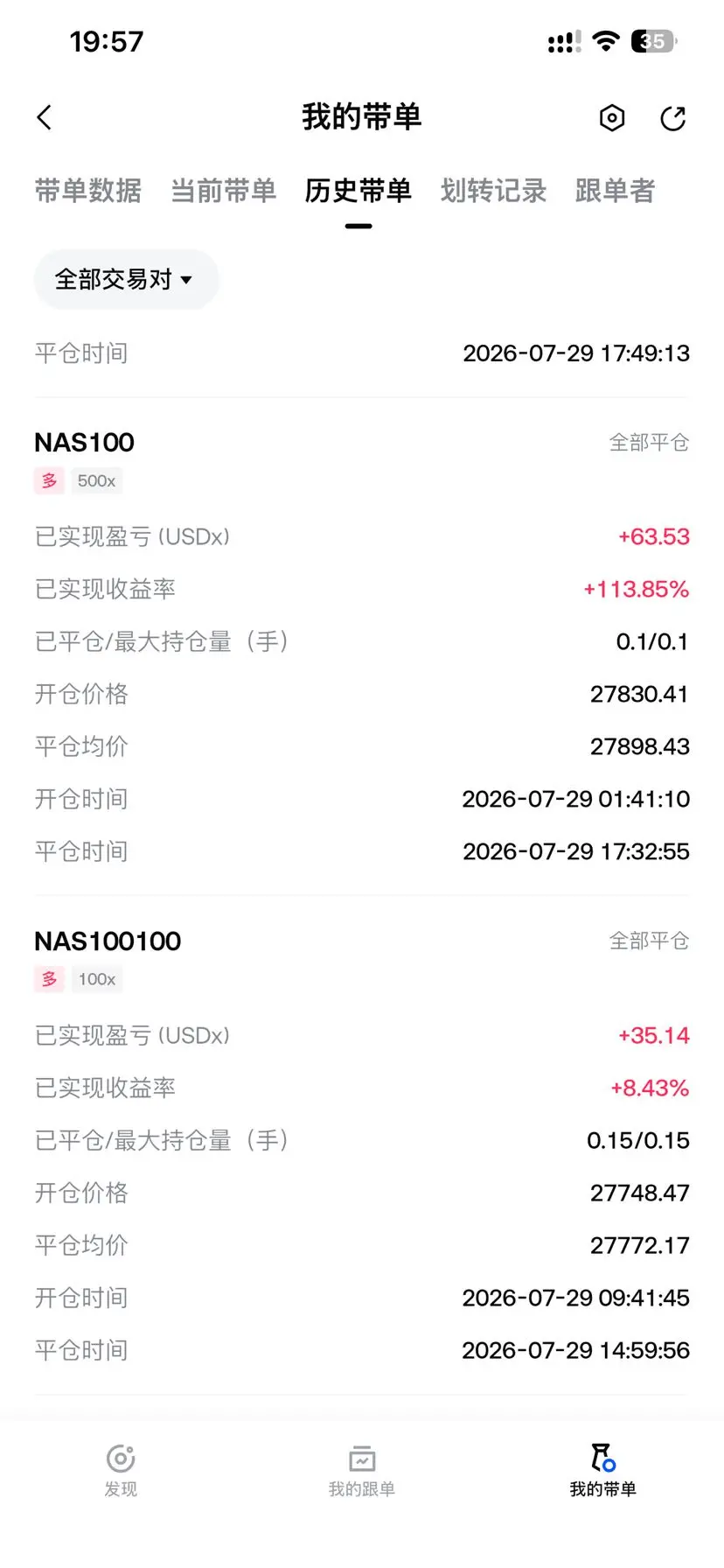
Task: Open the NAS100100 100x order record
Action: [362, 1144]
